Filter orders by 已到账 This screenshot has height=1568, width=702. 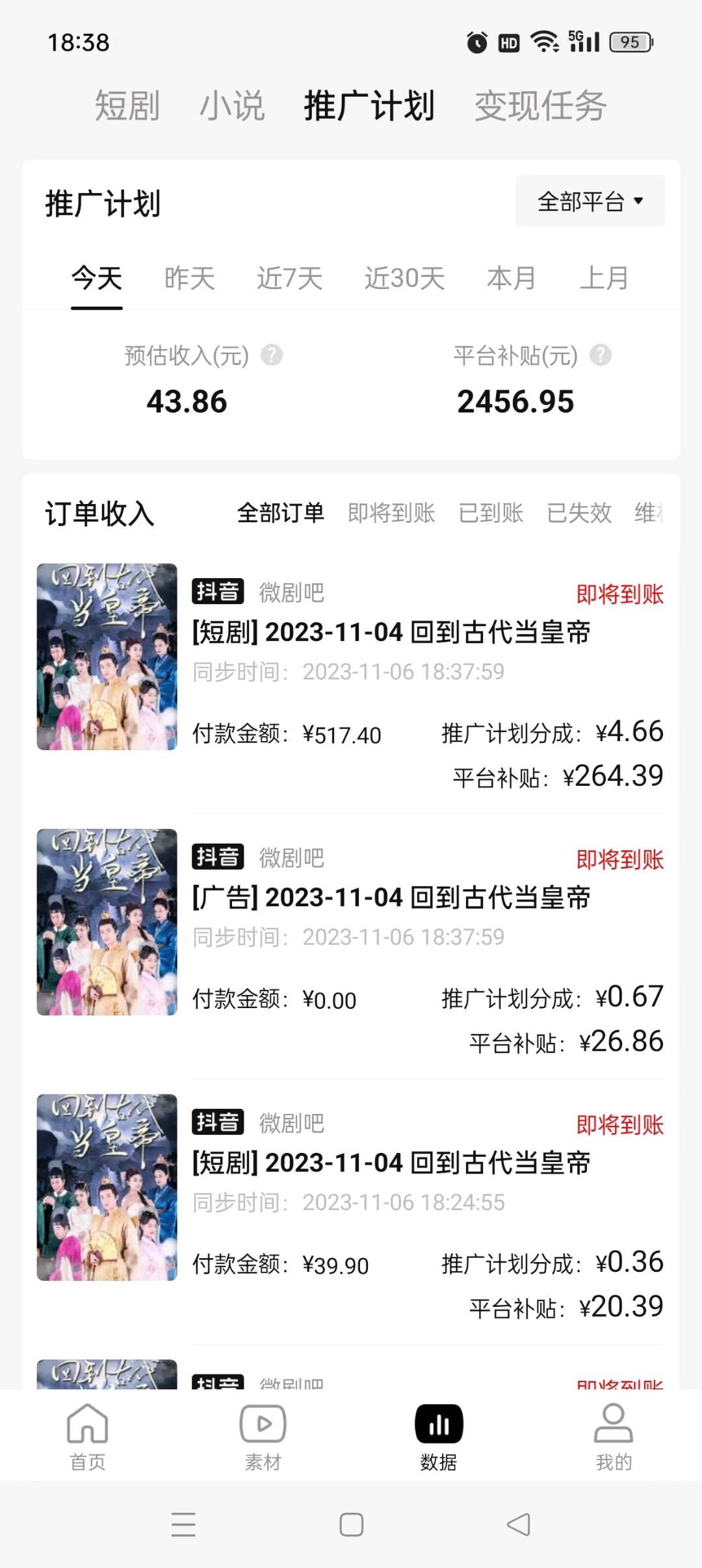pos(491,513)
